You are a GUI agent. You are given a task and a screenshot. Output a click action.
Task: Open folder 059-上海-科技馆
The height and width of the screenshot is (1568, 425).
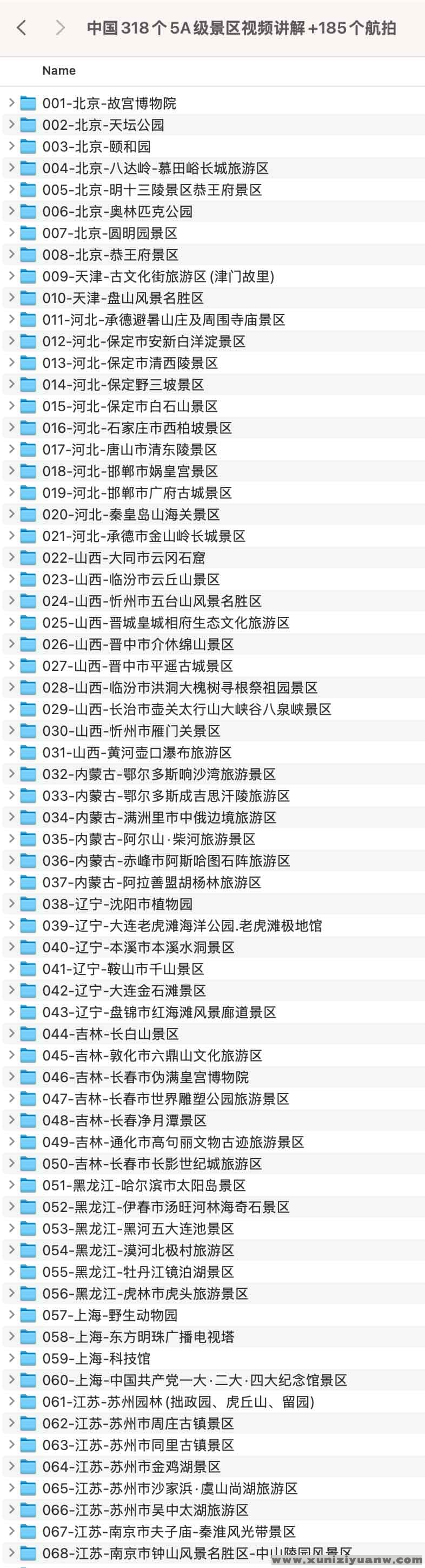point(96,1358)
